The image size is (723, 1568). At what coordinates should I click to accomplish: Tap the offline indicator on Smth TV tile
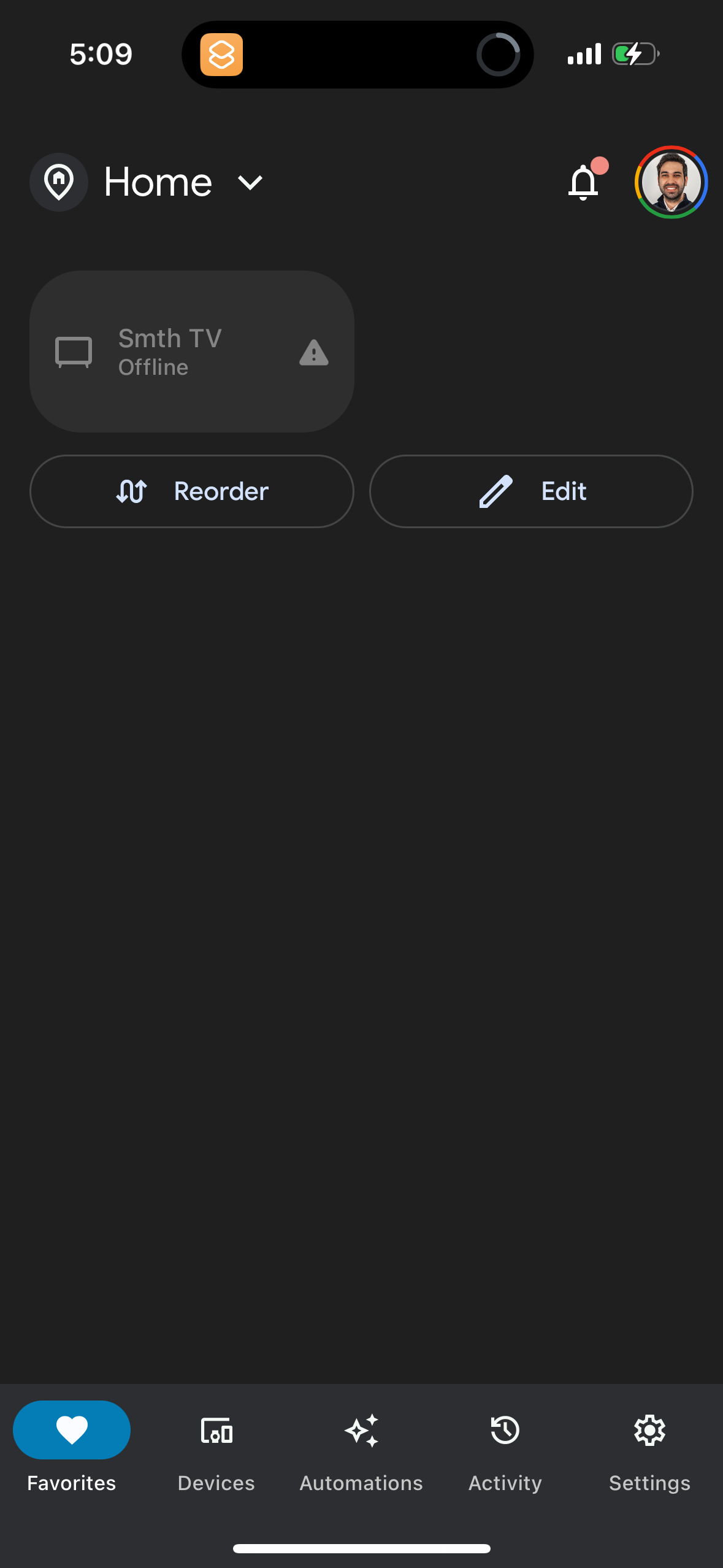[153, 367]
